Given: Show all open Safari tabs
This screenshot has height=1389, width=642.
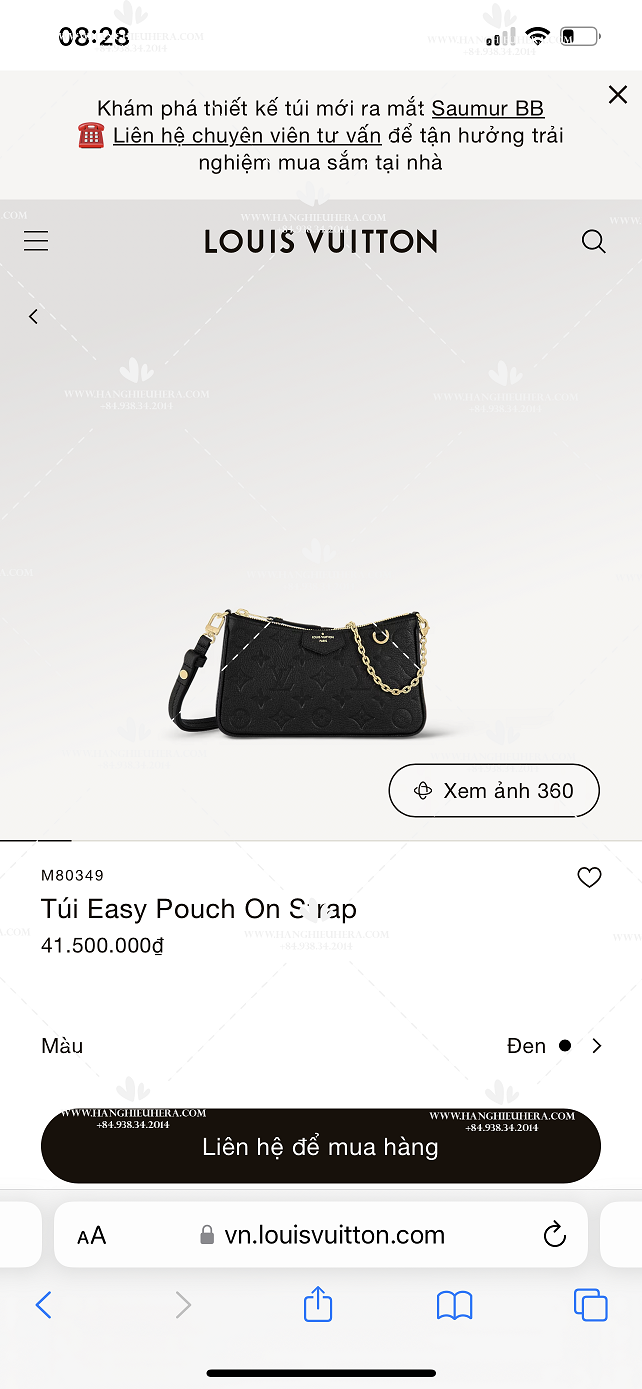Looking at the screenshot, I should point(590,1304).
